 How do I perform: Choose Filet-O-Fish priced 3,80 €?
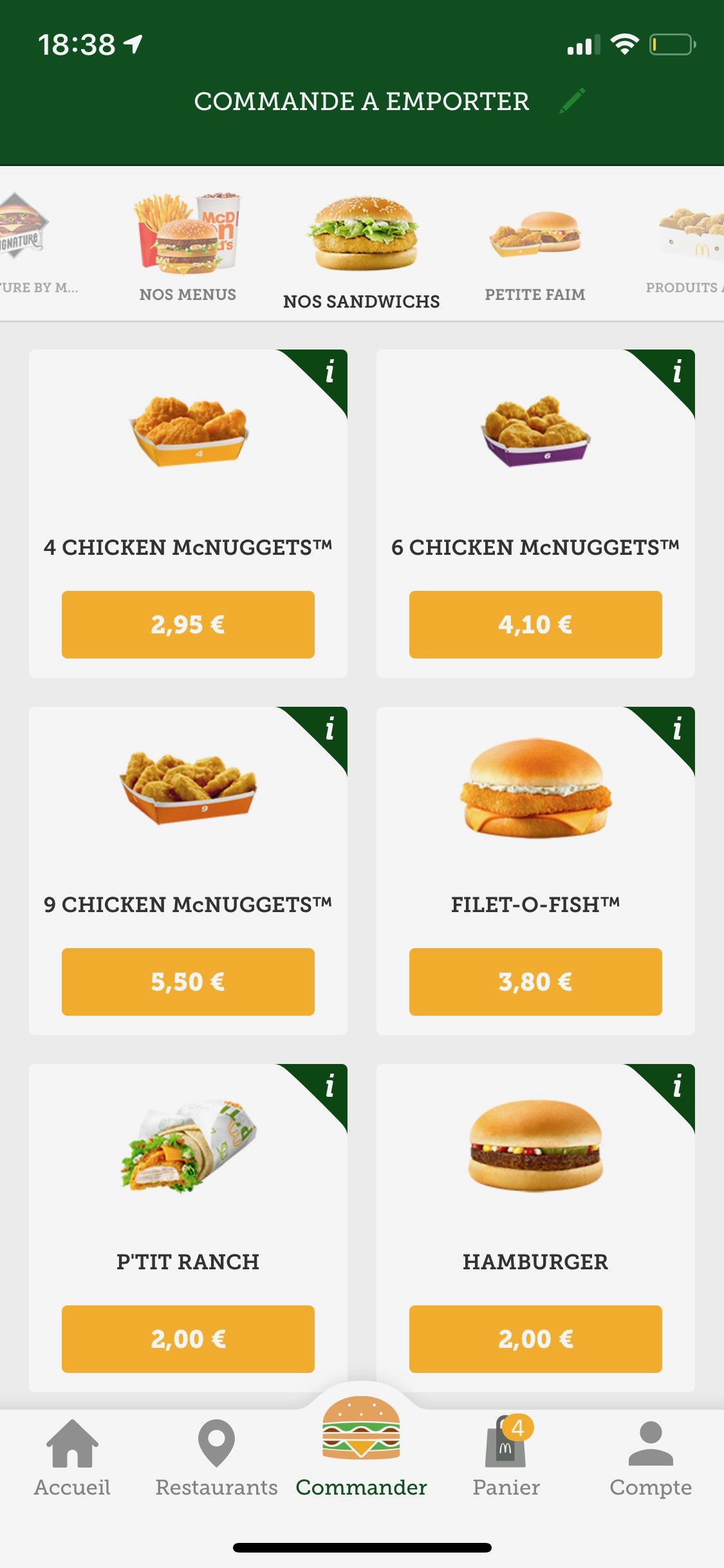tap(535, 982)
